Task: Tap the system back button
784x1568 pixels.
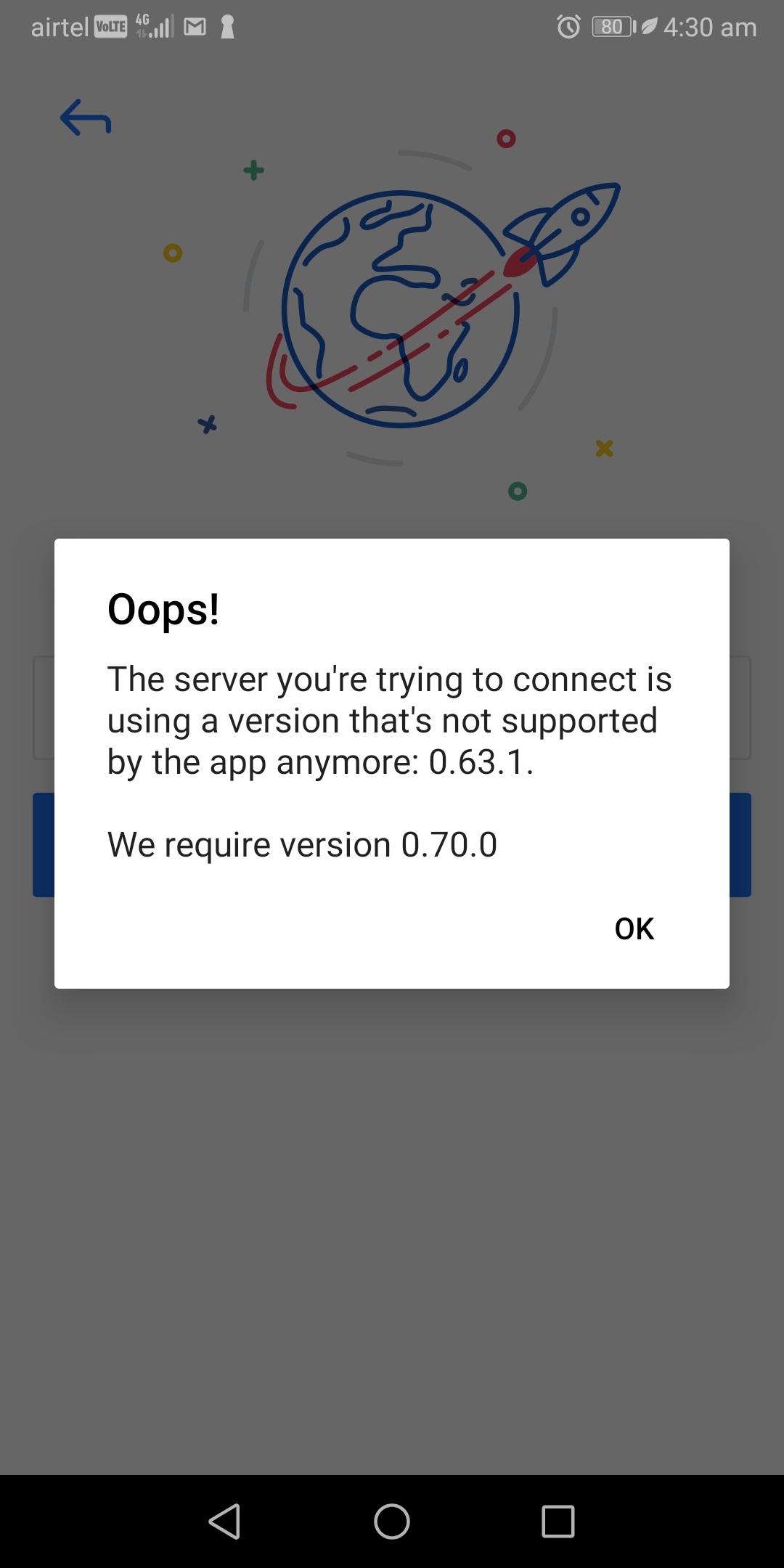Action: tap(224, 1521)
